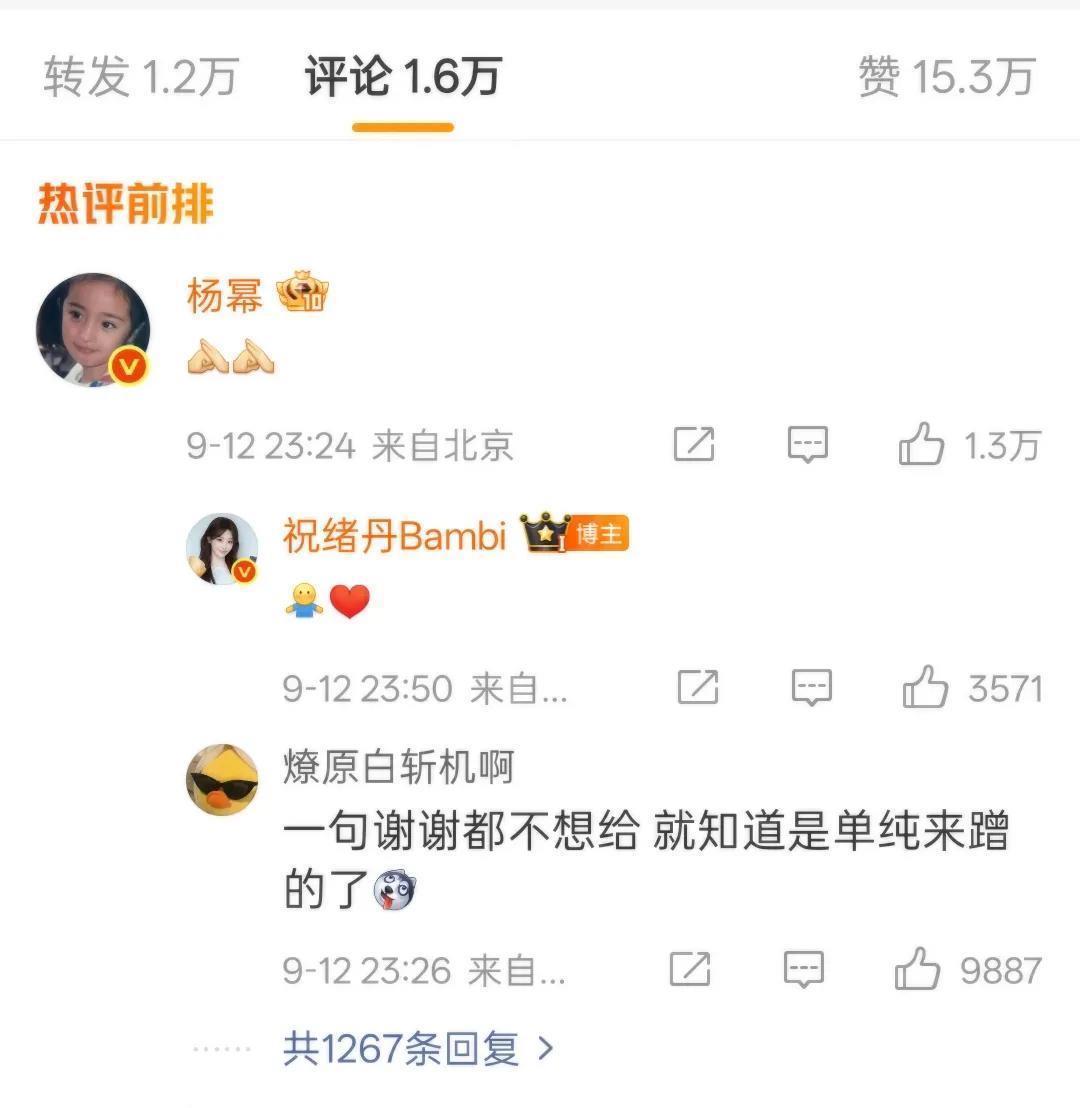Like 祝绪丹Bambi's reply

(x=925, y=688)
